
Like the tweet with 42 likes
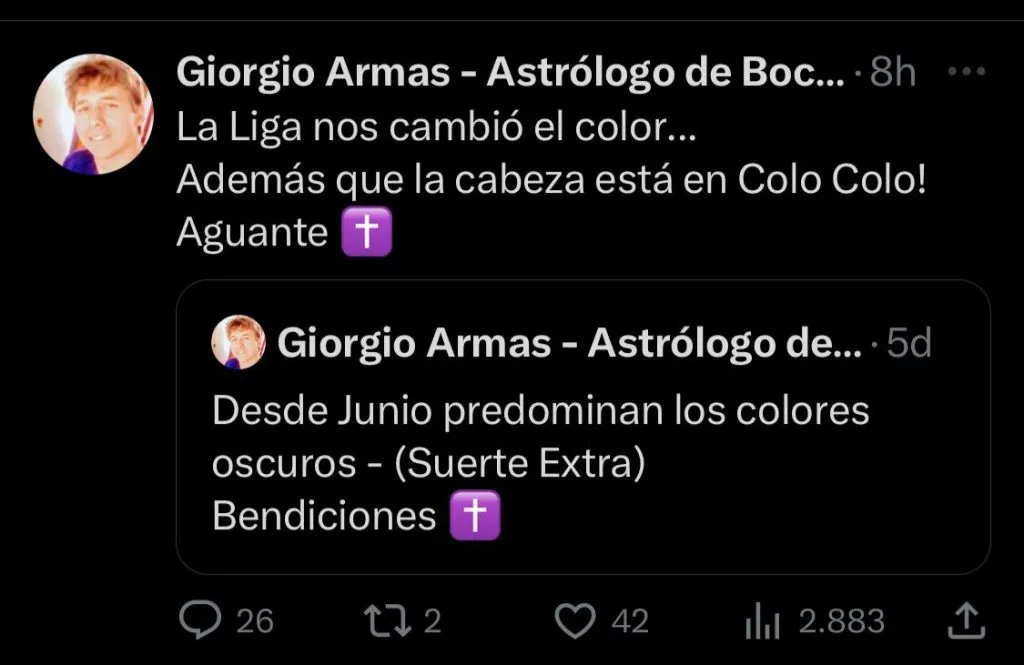pyautogui.click(x=574, y=621)
